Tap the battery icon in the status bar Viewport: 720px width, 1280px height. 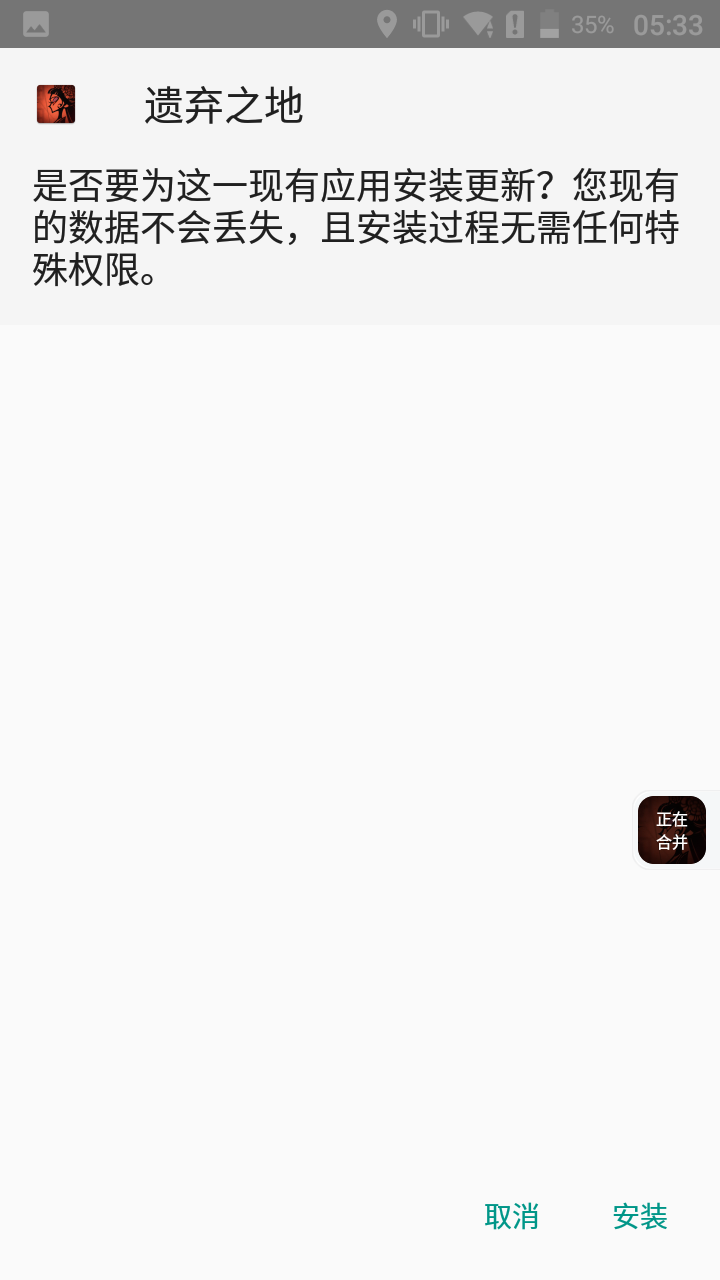(549, 23)
